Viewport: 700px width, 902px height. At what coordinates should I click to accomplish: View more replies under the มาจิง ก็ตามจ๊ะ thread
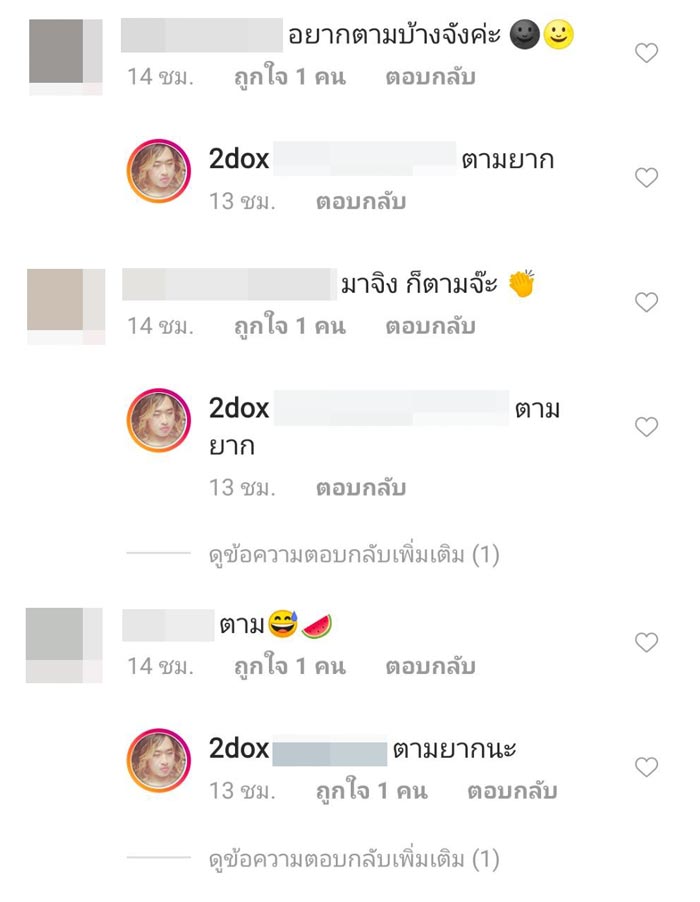(353, 555)
